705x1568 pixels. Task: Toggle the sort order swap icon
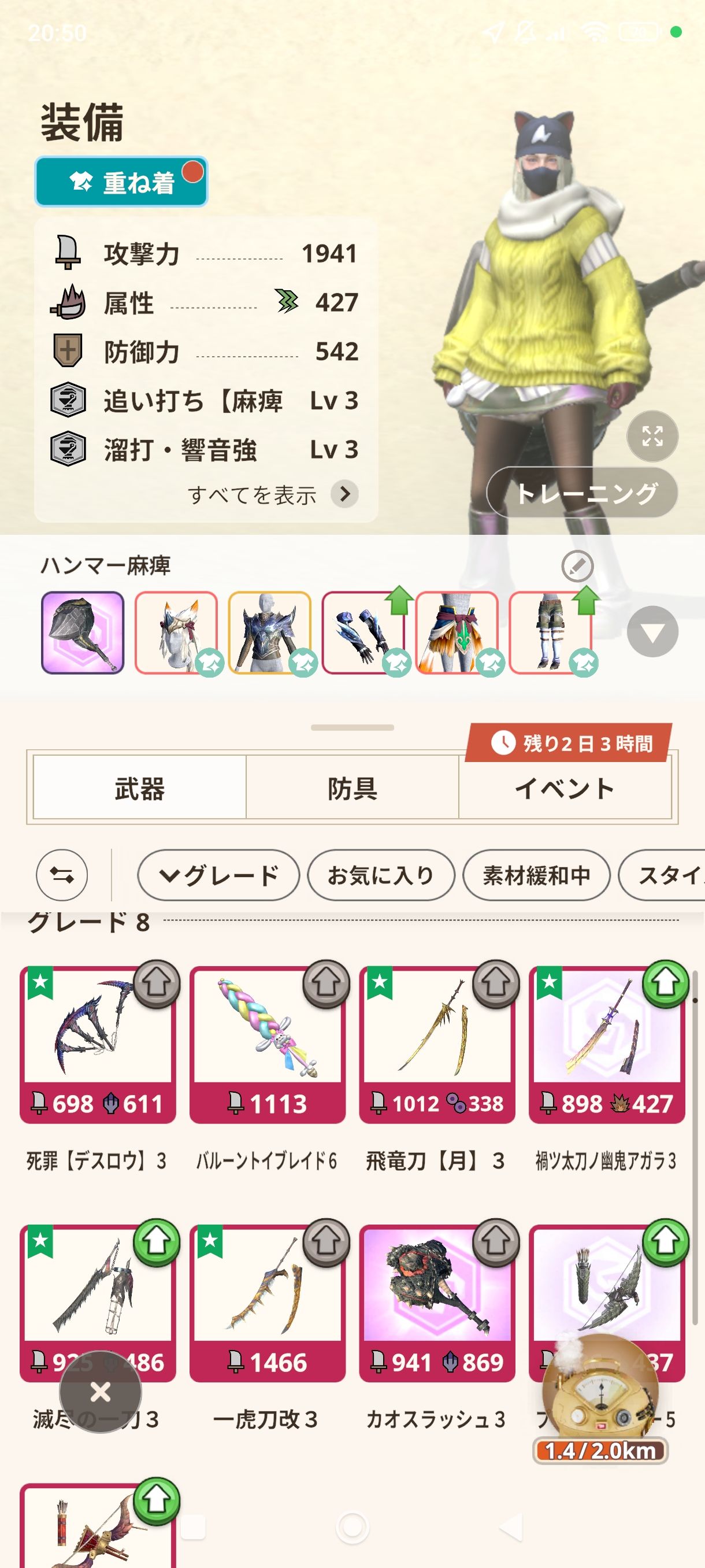tap(62, 875)
